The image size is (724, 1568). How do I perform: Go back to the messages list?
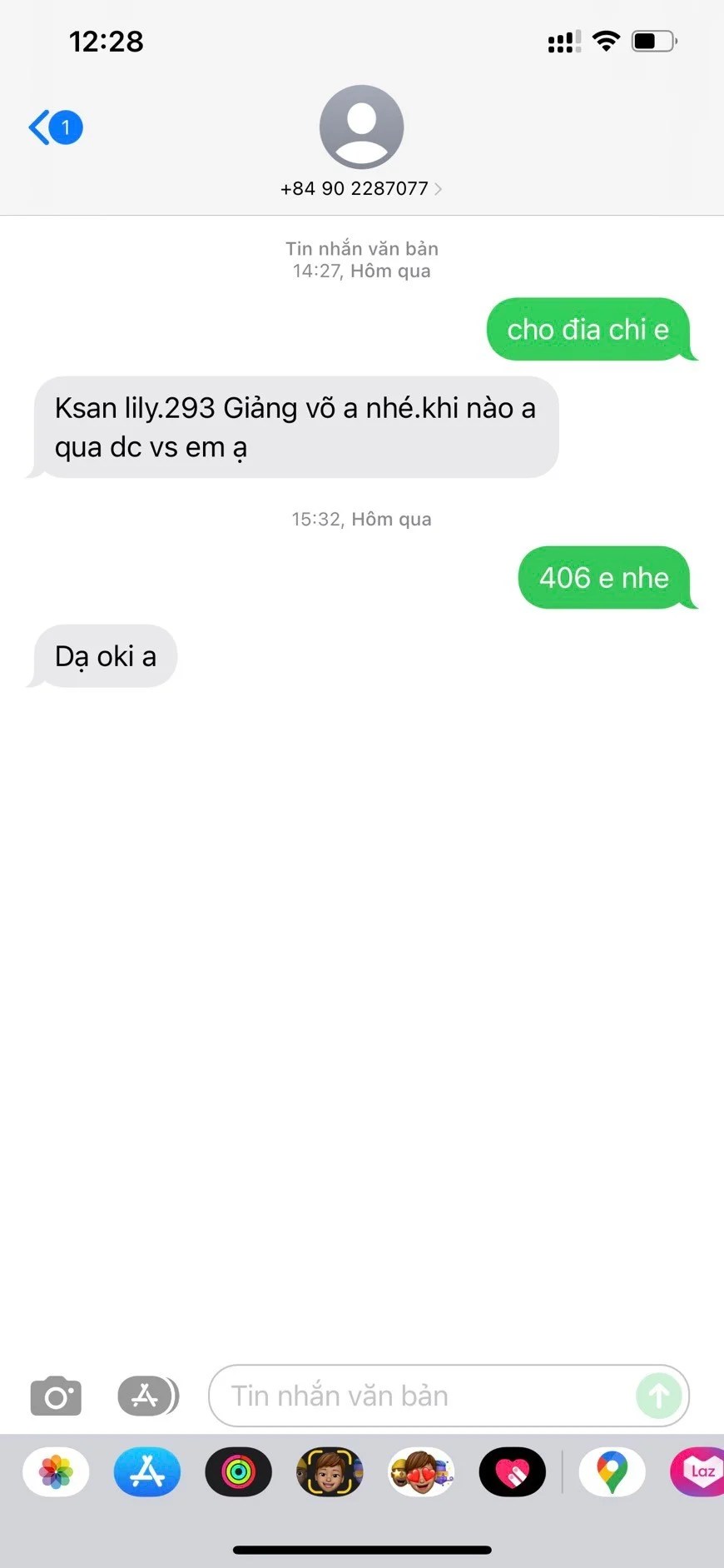click(x=55, y=128)
